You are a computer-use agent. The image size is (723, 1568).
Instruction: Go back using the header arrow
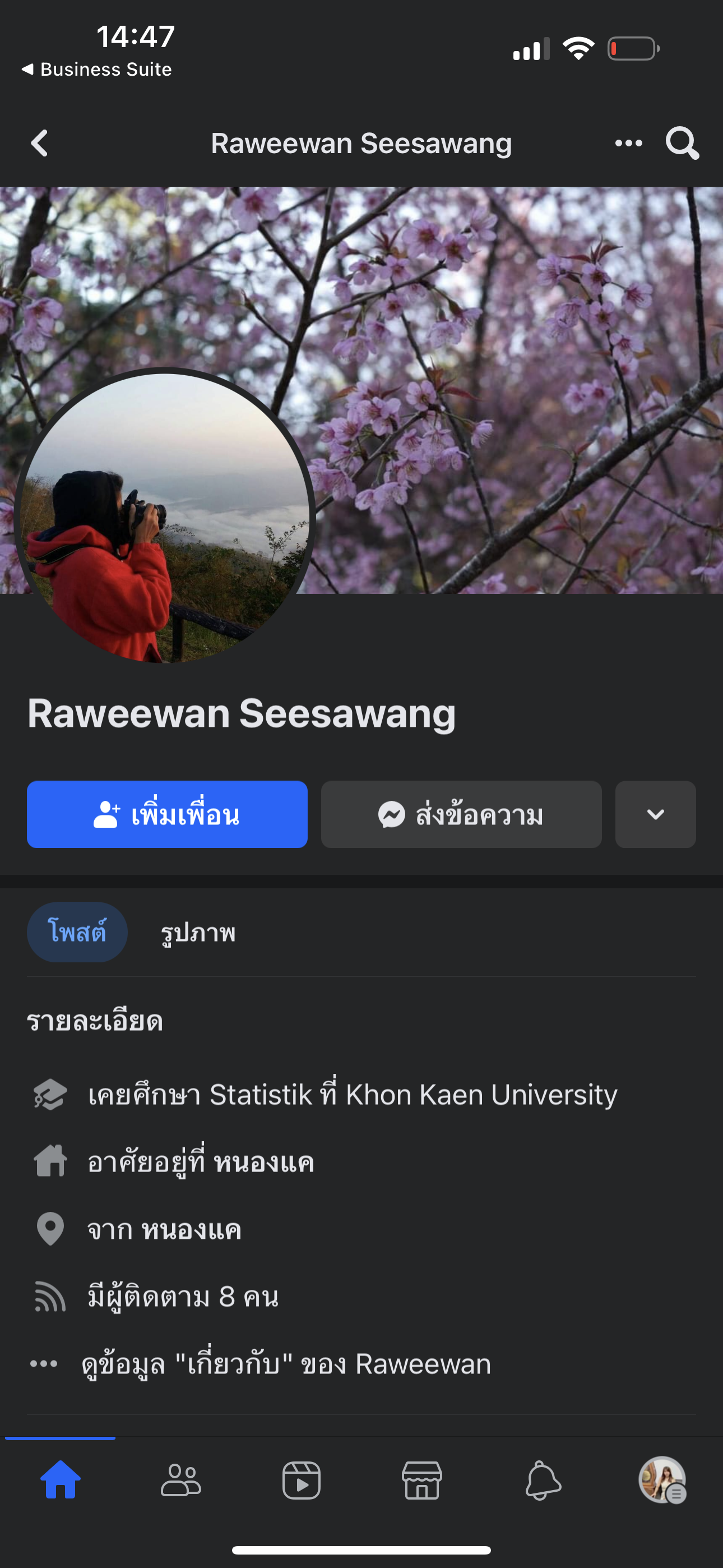click(40, 144)
